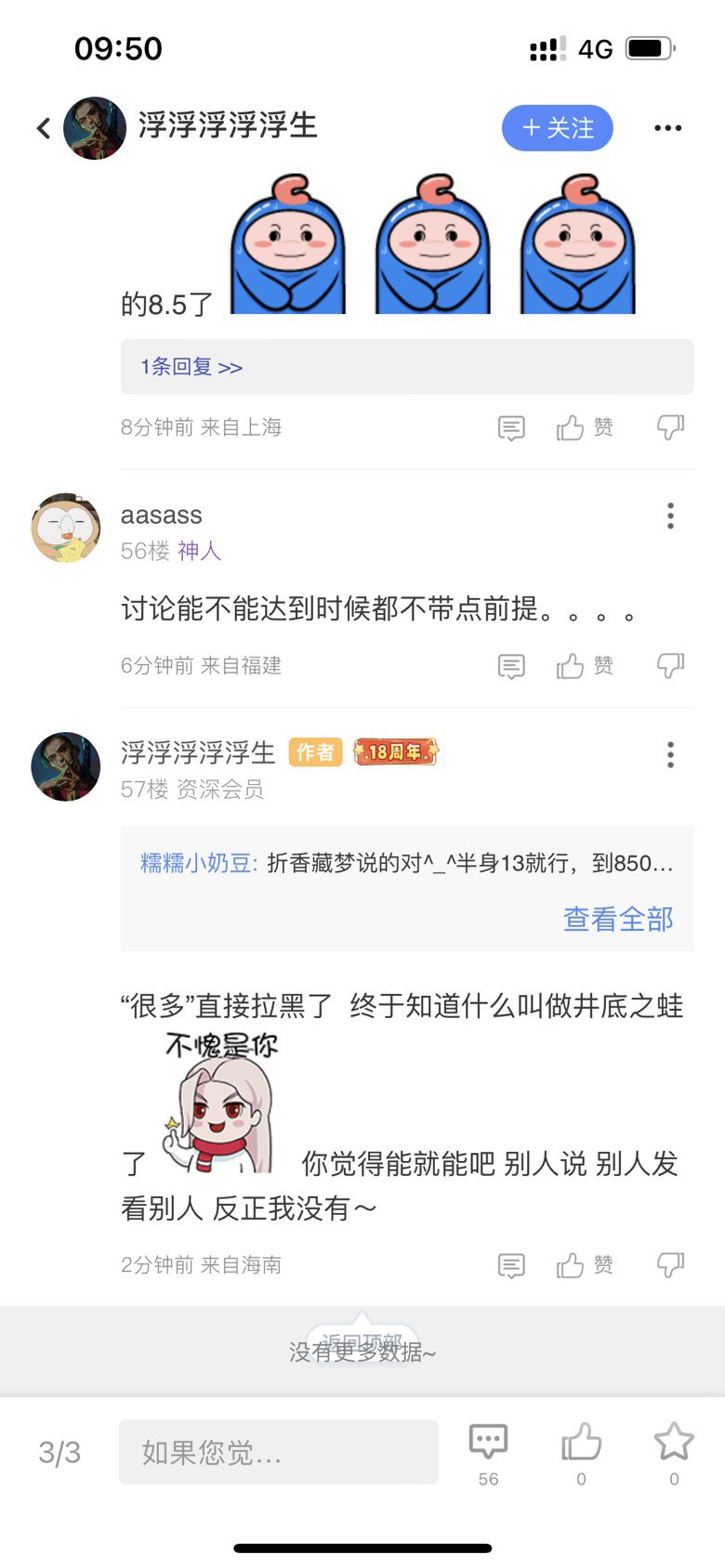Open more options for aasass's comment
This screenshot has width=725, height=1568.
point(670,516)
